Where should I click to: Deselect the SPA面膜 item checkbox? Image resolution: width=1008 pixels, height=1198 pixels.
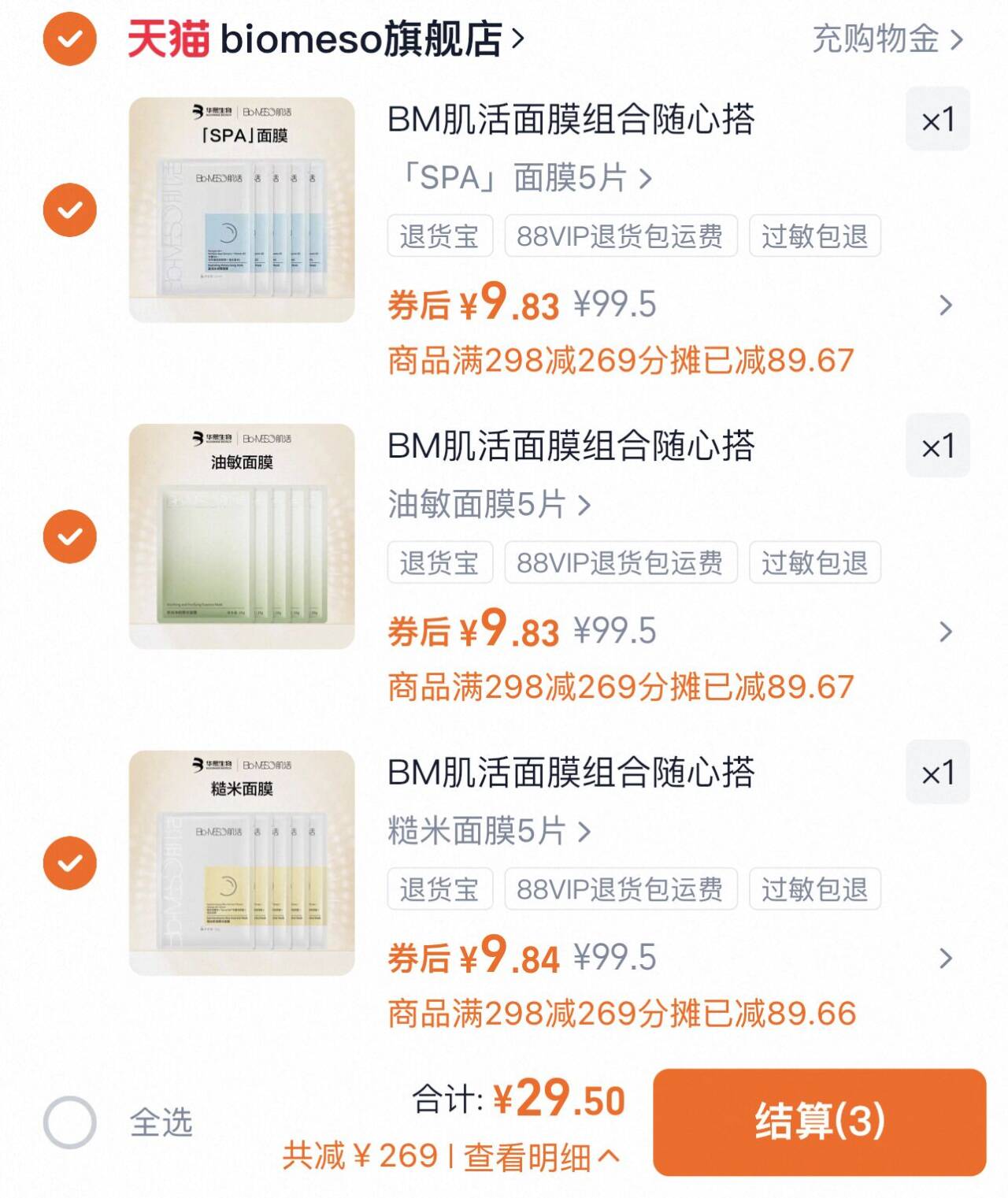tap(70, 209)
